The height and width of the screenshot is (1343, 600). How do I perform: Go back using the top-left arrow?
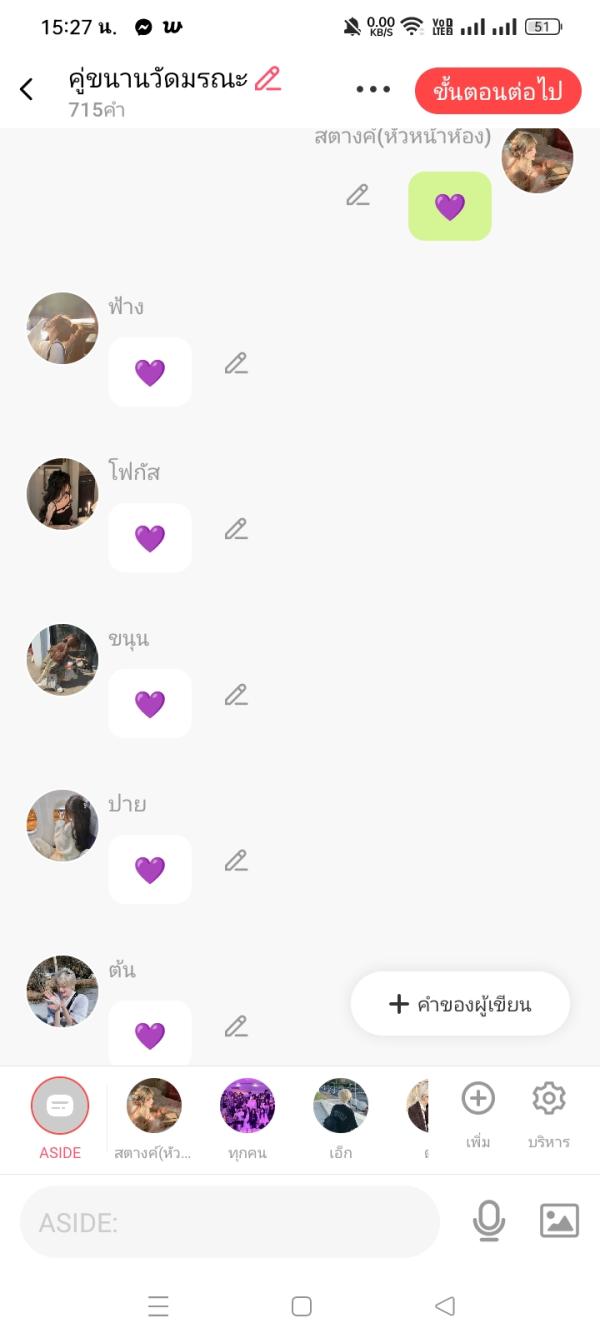[x=27, y=90]
